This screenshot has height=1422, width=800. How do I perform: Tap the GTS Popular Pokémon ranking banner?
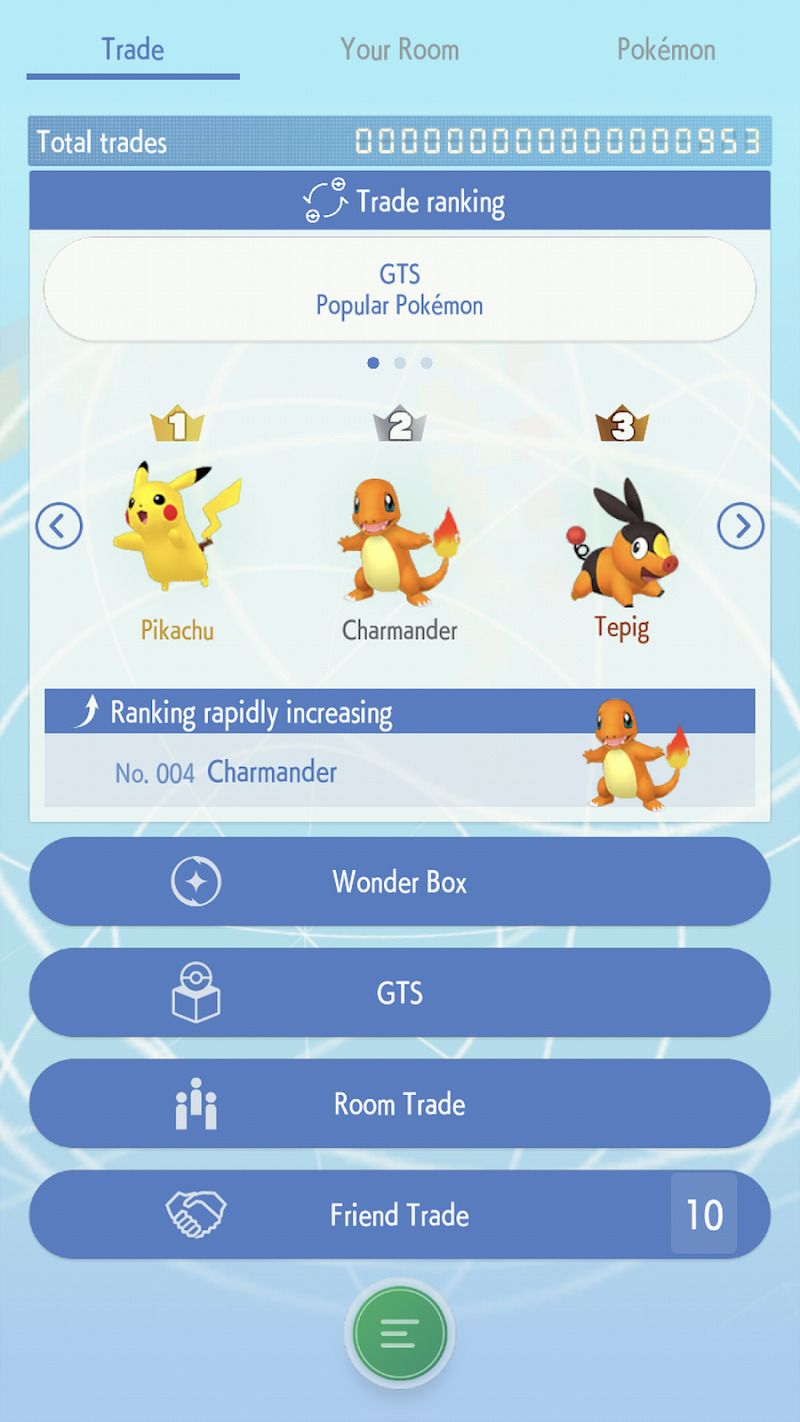click(x=399, y=290)
